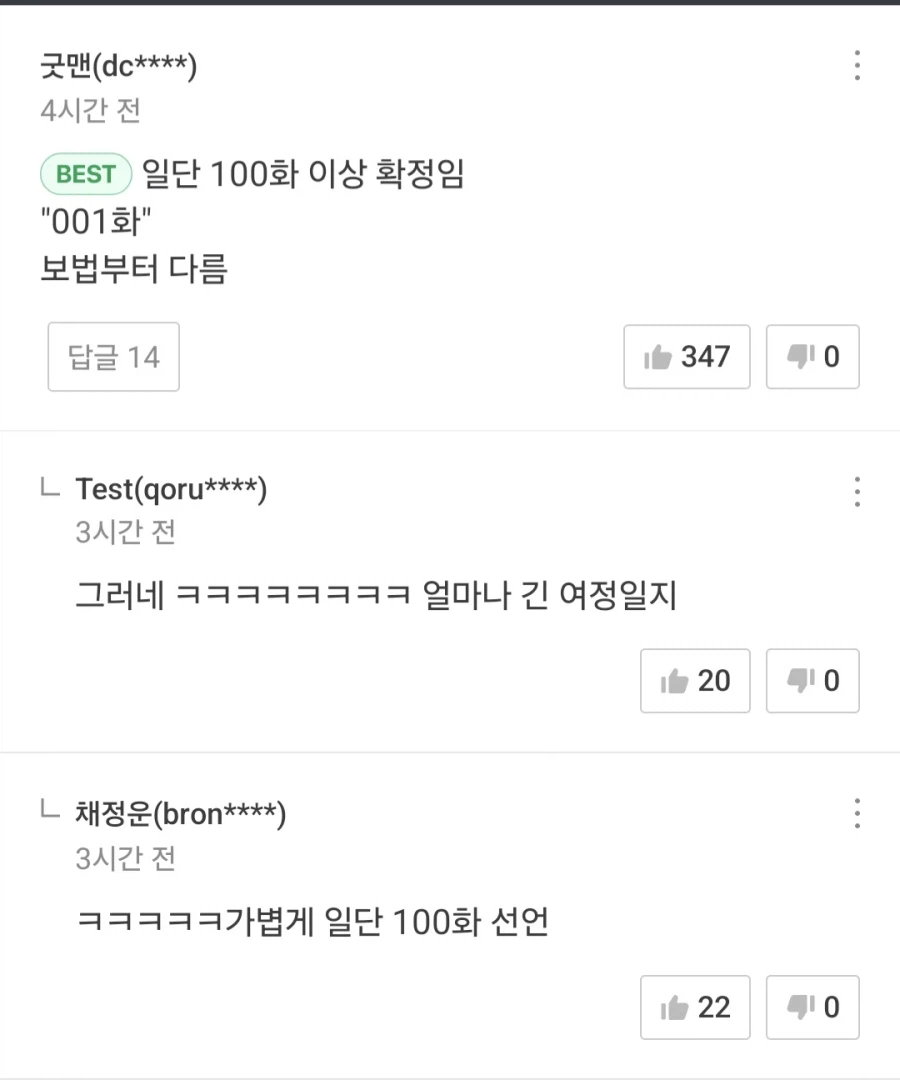Click username 채정운(bron****)
Viewport: 900px width, 1080px height.
[180, 814]
